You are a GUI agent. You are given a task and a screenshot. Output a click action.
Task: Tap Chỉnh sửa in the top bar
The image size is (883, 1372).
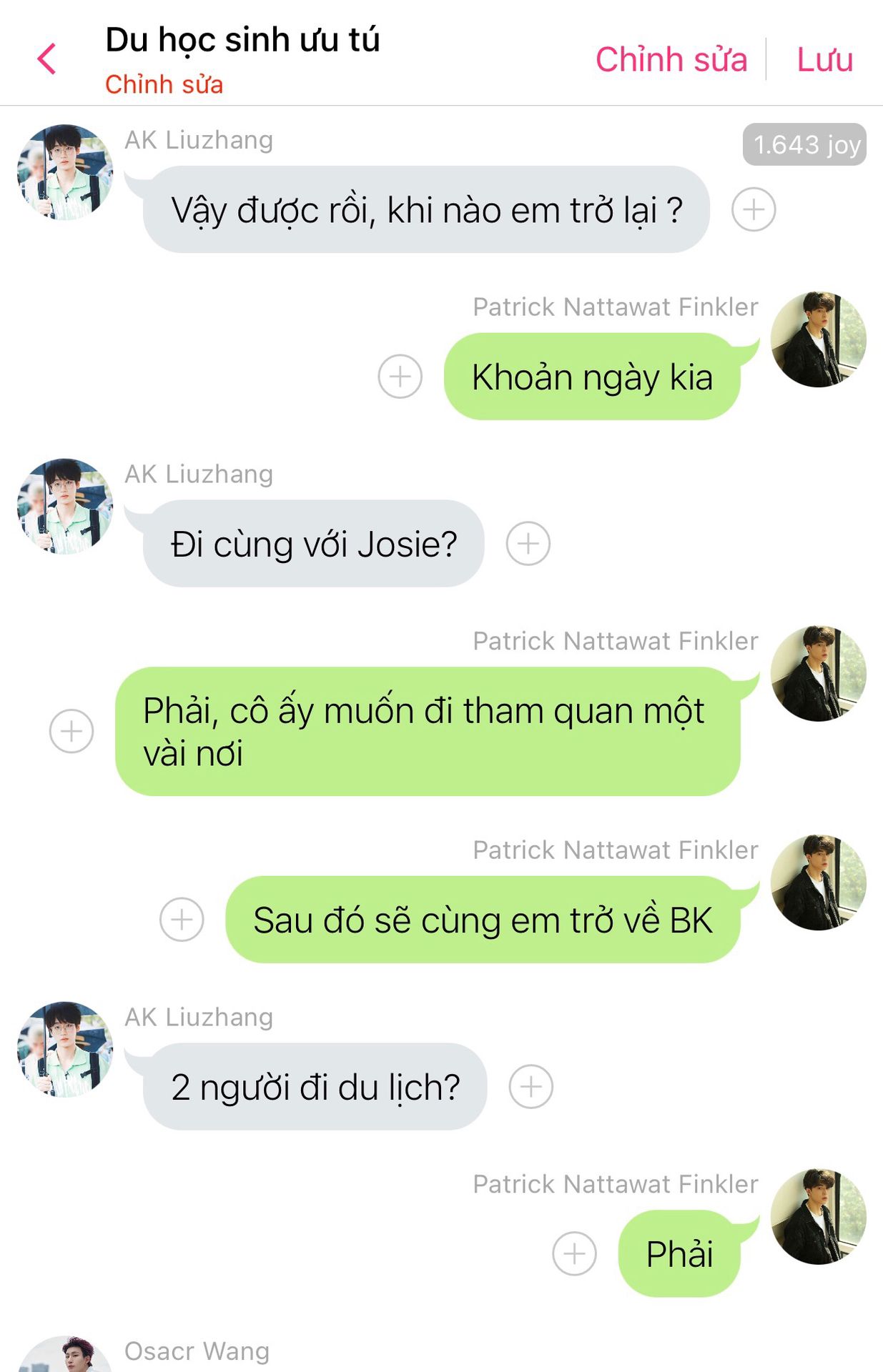pyautogui.click(x=671, y=59)
